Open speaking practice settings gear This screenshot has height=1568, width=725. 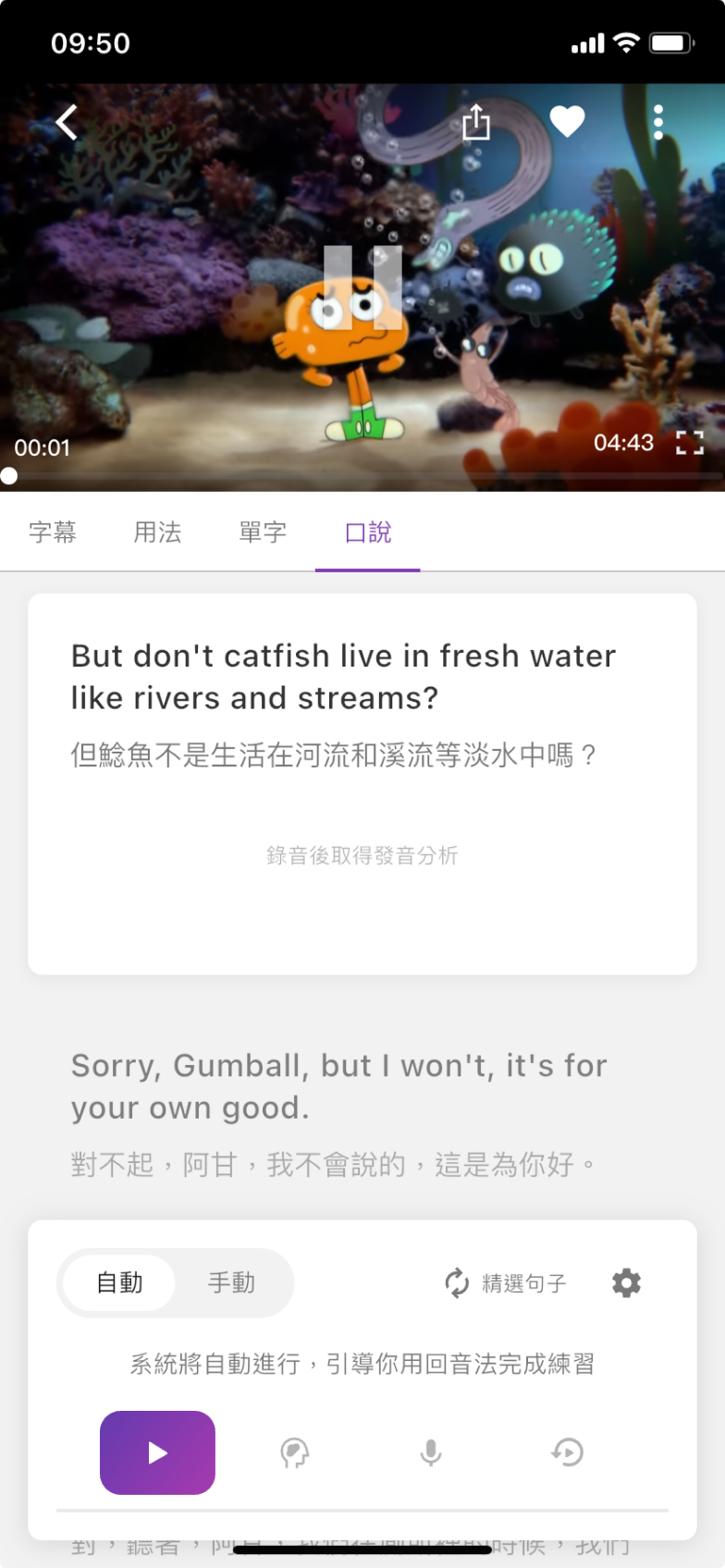[626, 1283]
